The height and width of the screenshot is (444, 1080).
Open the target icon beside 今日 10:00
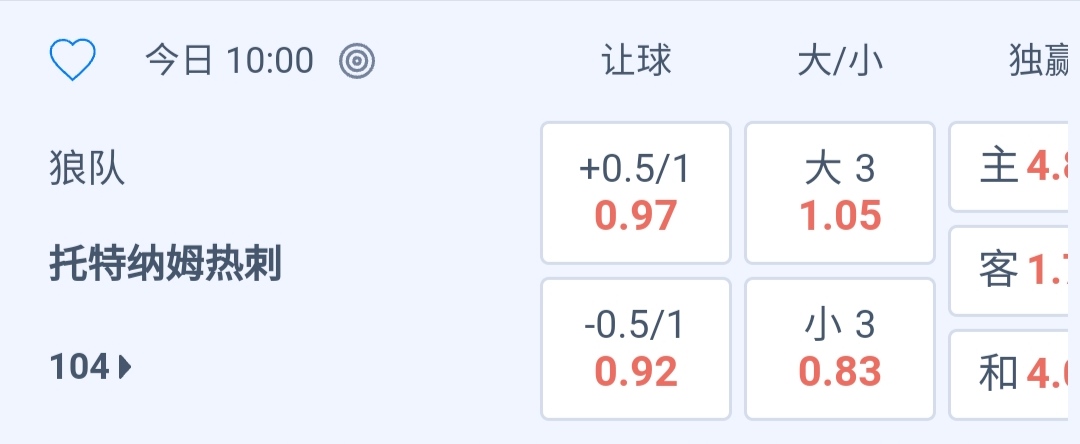(x=357, y=61)
